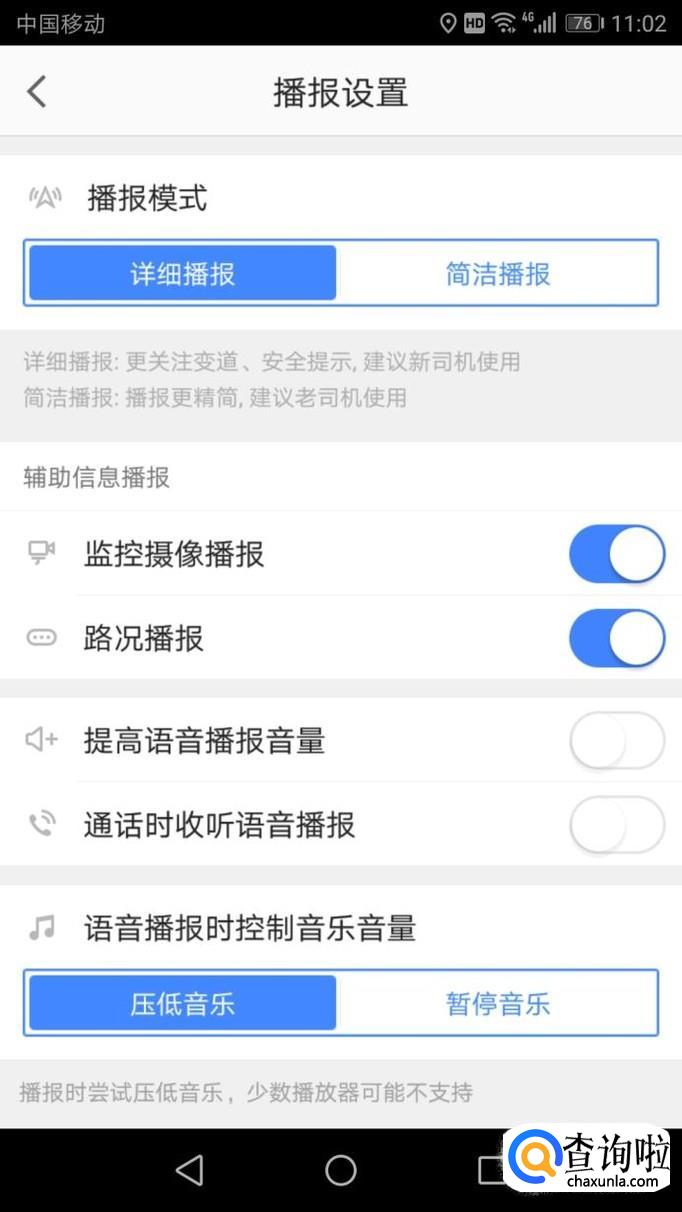Screen dimensions: 682x1212
Task: Go back from 播报设置 screen
Action: pyautogui.click(x=37, y=92)
